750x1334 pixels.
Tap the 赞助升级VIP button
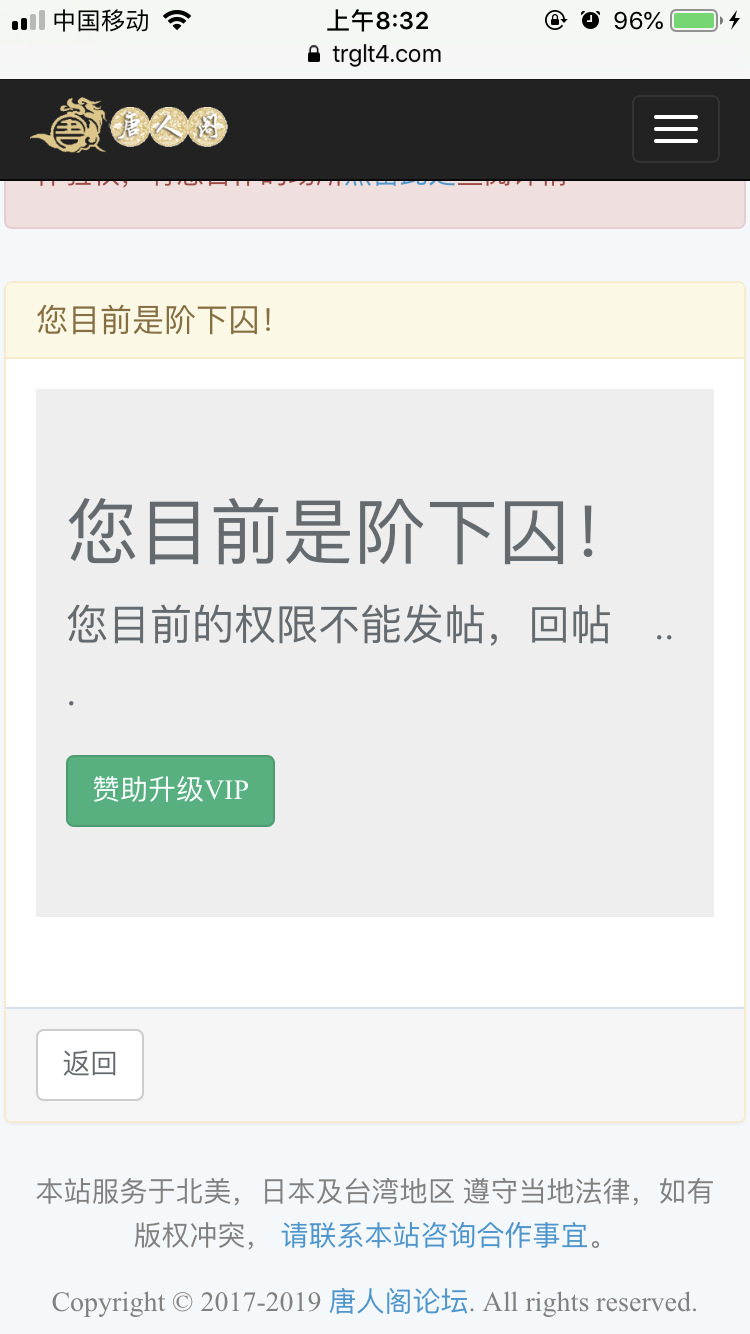[x=170, y=790]
